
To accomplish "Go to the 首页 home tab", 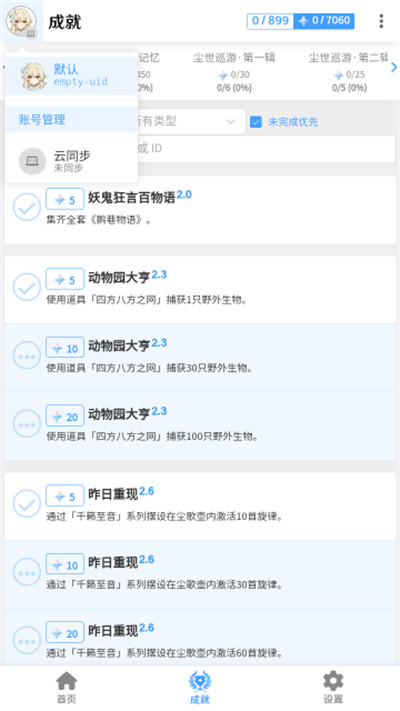I will [67, 687].
